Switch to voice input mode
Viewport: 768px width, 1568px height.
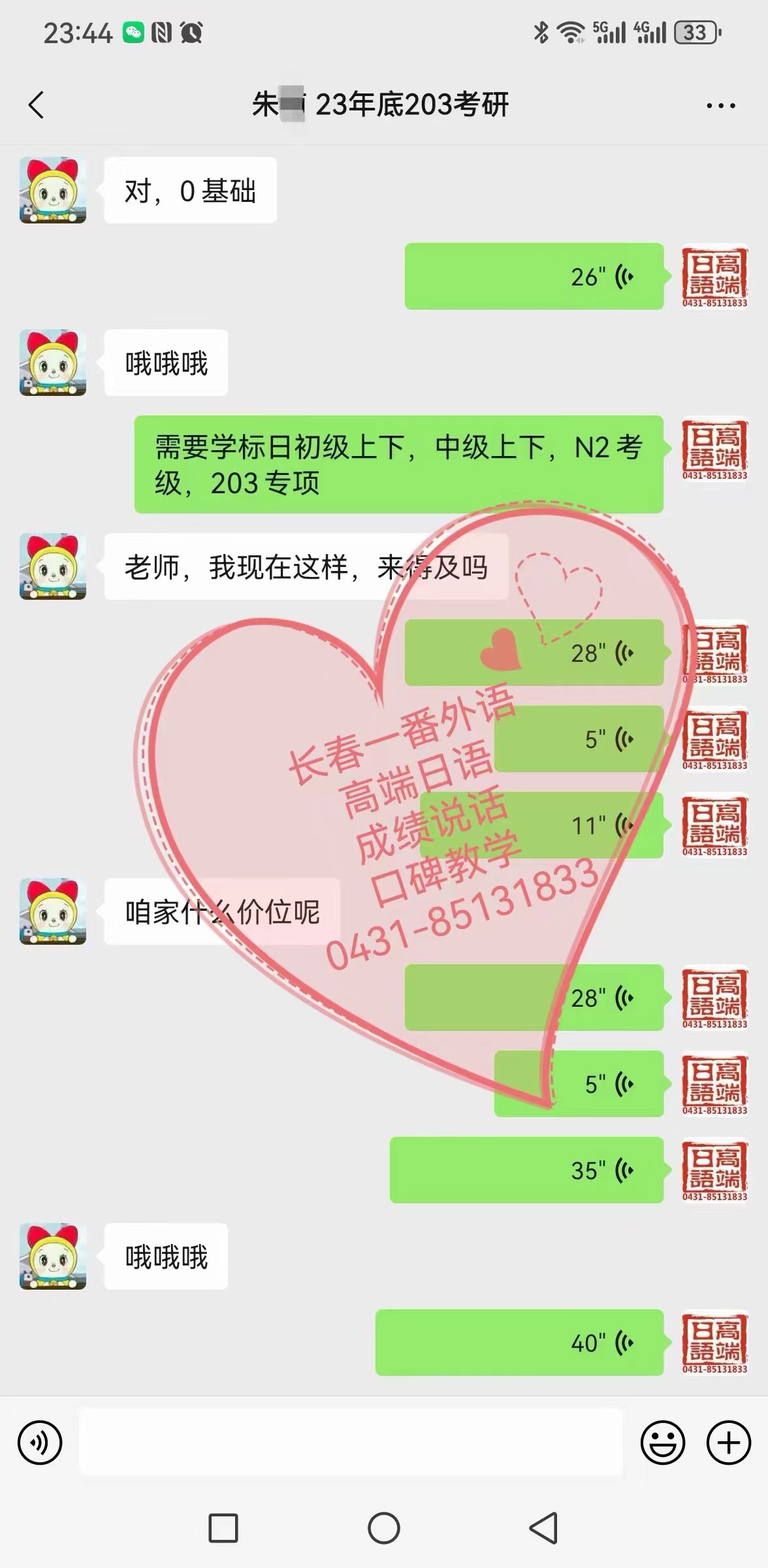(40, 1443)
